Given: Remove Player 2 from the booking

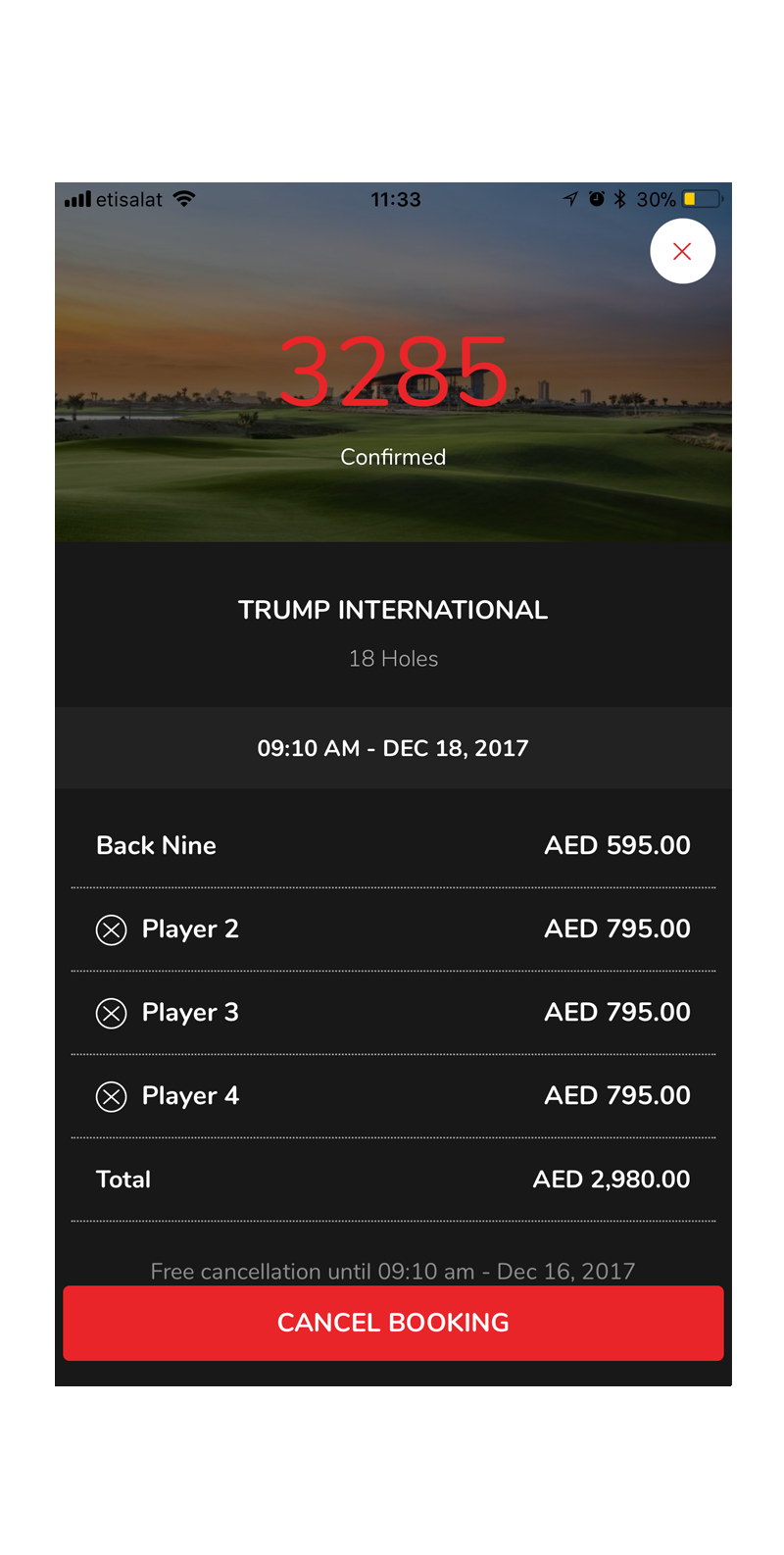Looking at the screenshot, I should (x=112, y=929).
